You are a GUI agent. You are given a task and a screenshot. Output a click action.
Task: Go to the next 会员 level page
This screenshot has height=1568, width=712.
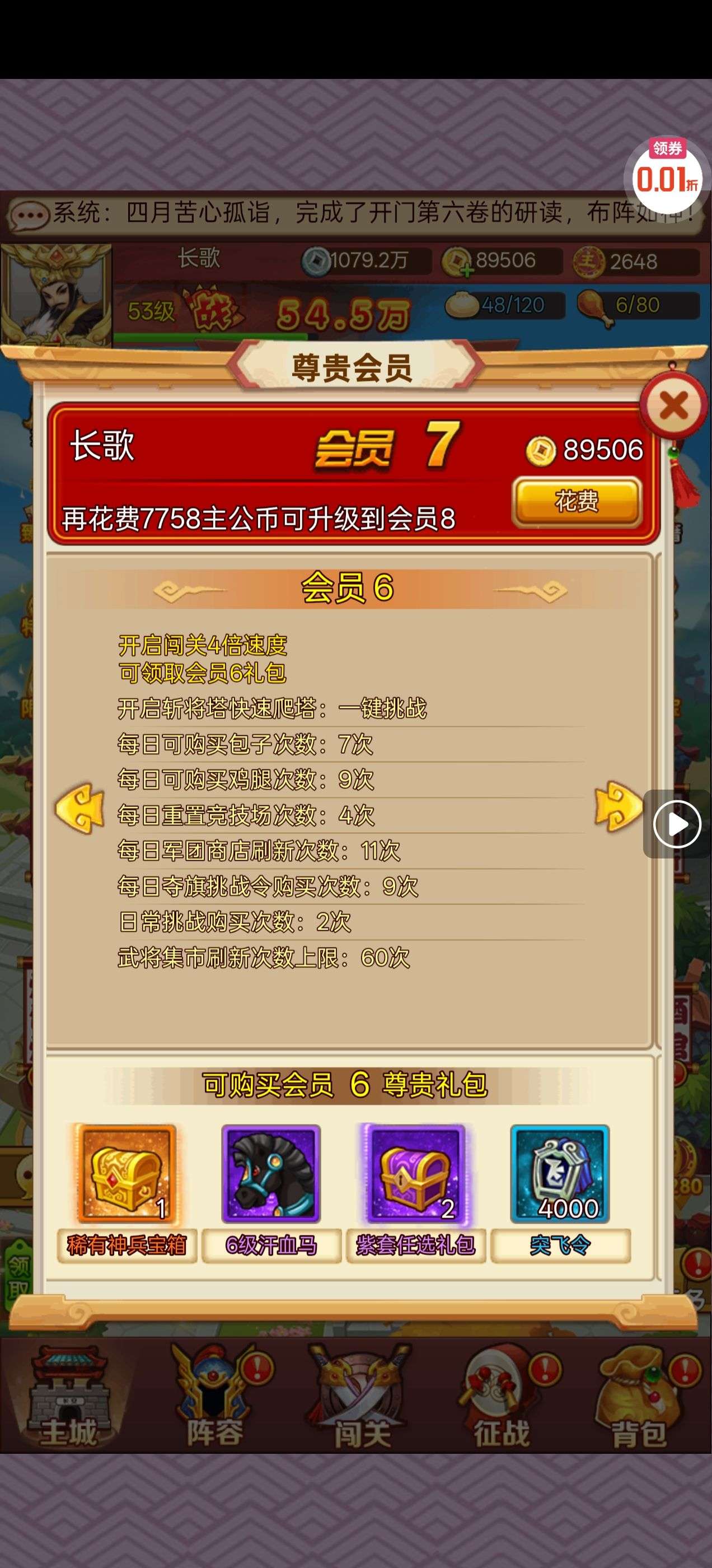[x=619, y=807]
